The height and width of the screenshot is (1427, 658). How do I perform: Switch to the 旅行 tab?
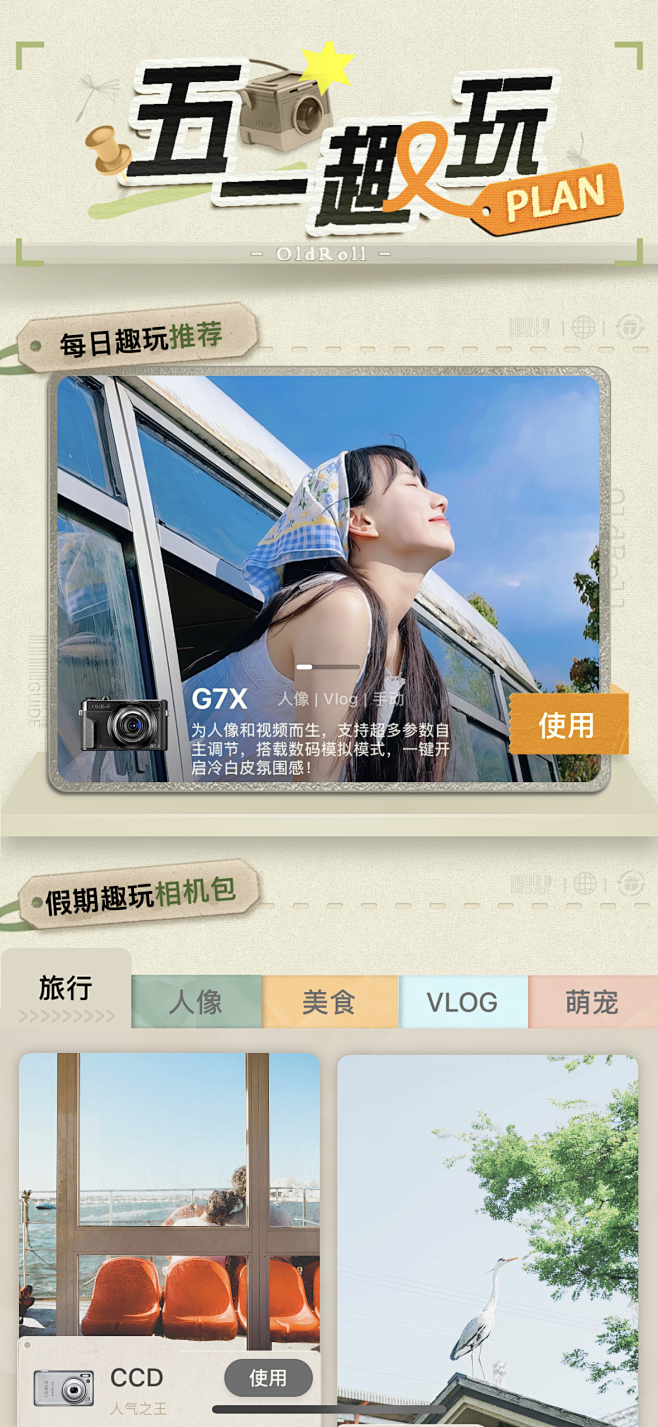pos(66,989)
